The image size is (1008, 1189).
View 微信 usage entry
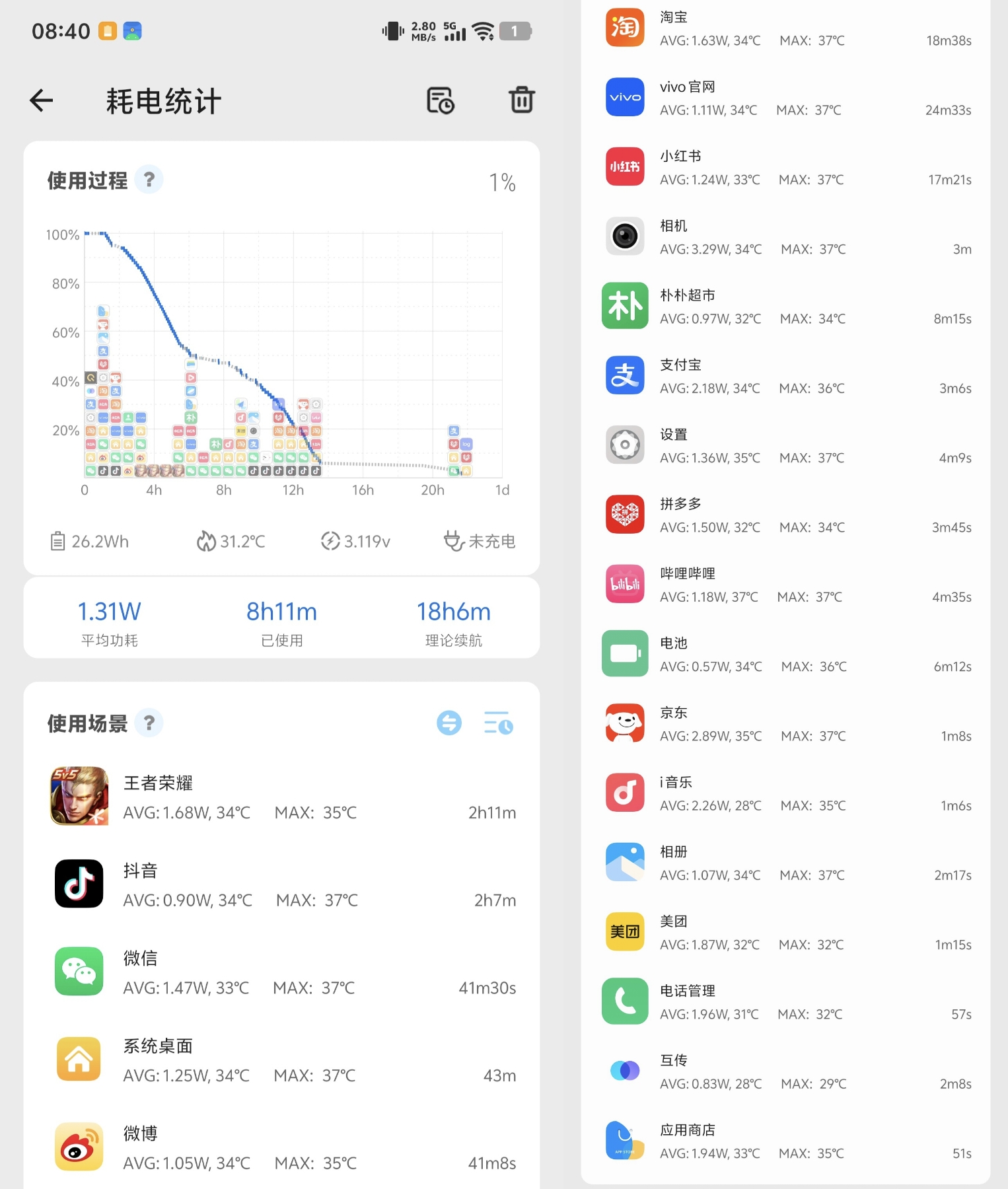coord(282,972)
